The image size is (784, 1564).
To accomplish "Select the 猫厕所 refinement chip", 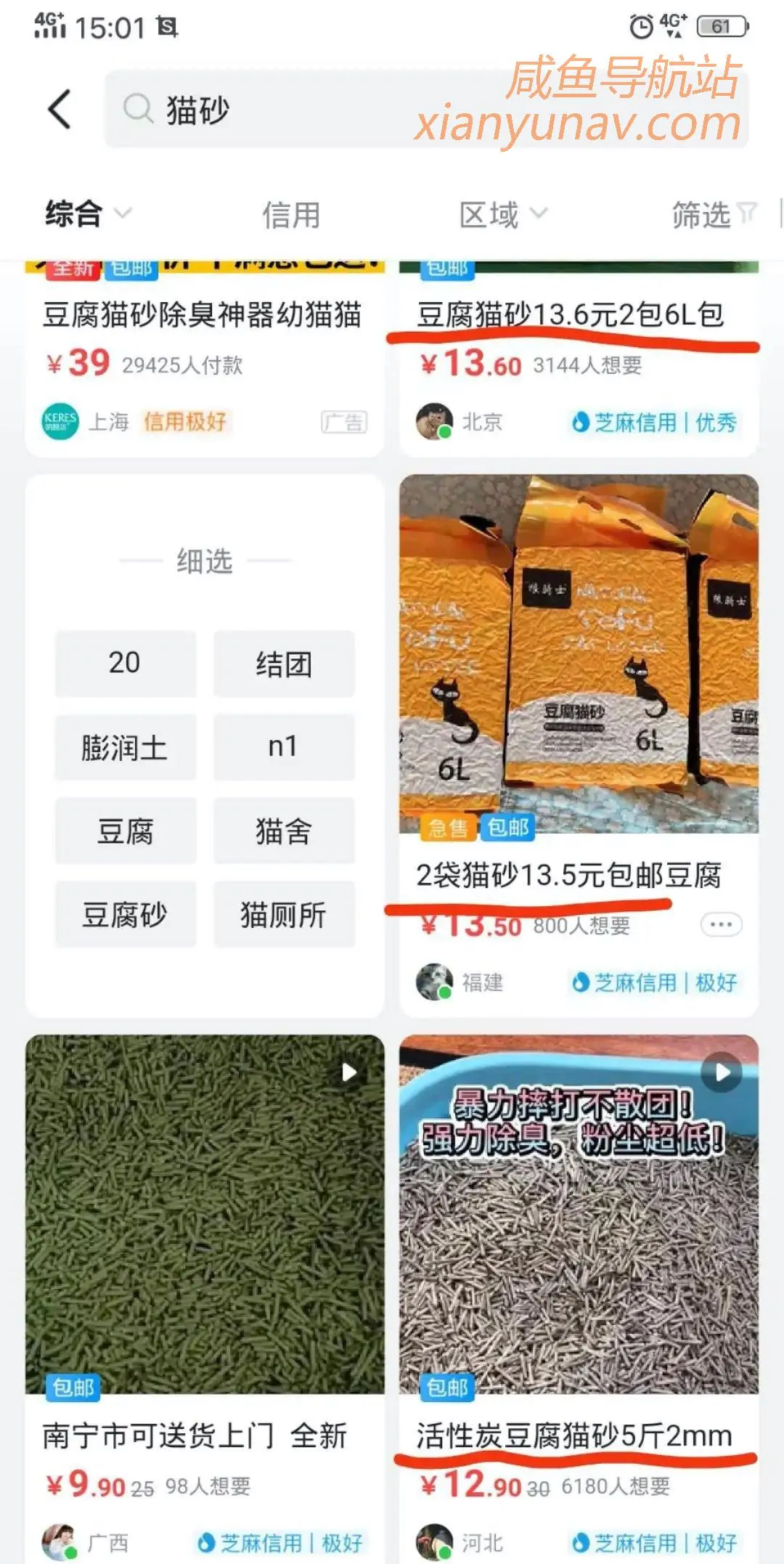I will pos(284,914).
